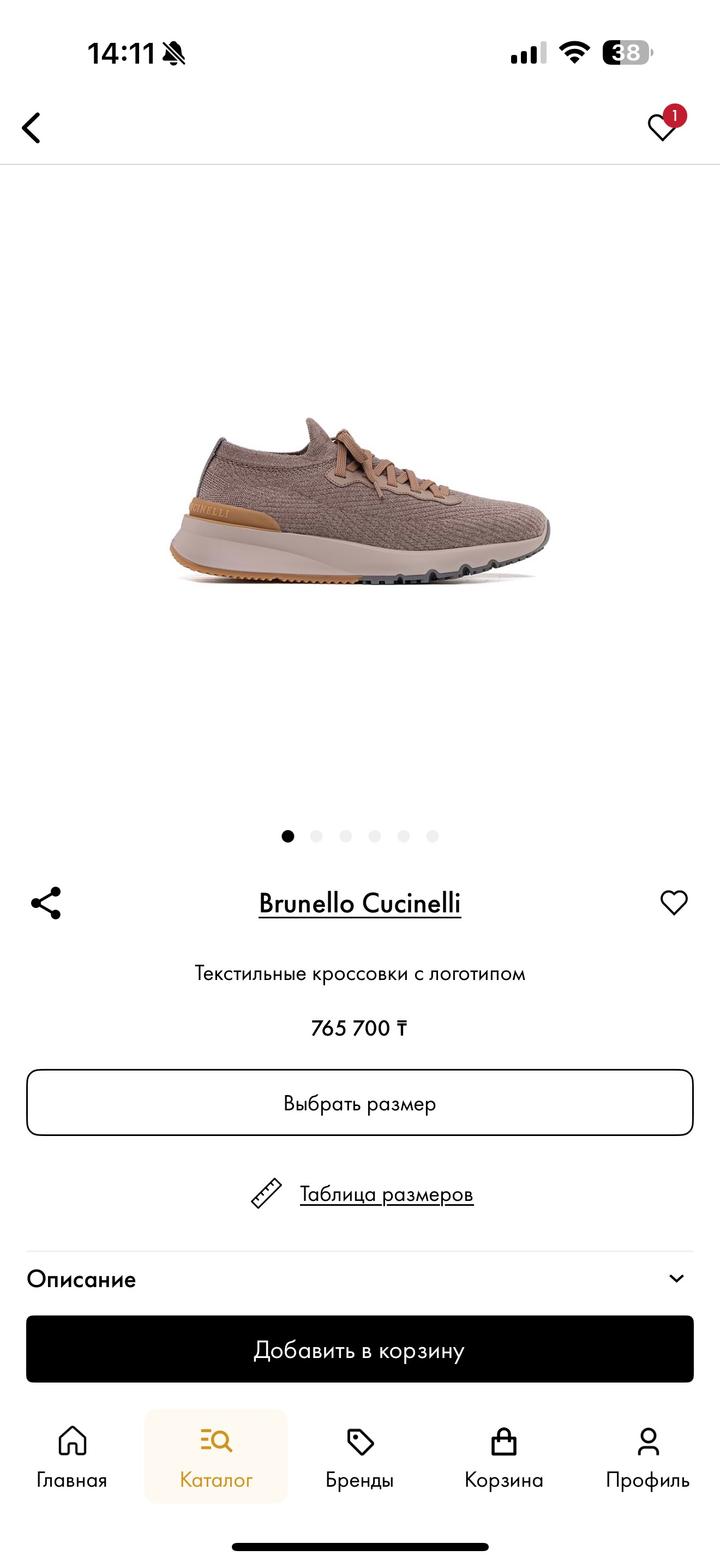Viewport: 720px width, 1564px height.
Task: Select the second image page dot
Action: (317, 836)
